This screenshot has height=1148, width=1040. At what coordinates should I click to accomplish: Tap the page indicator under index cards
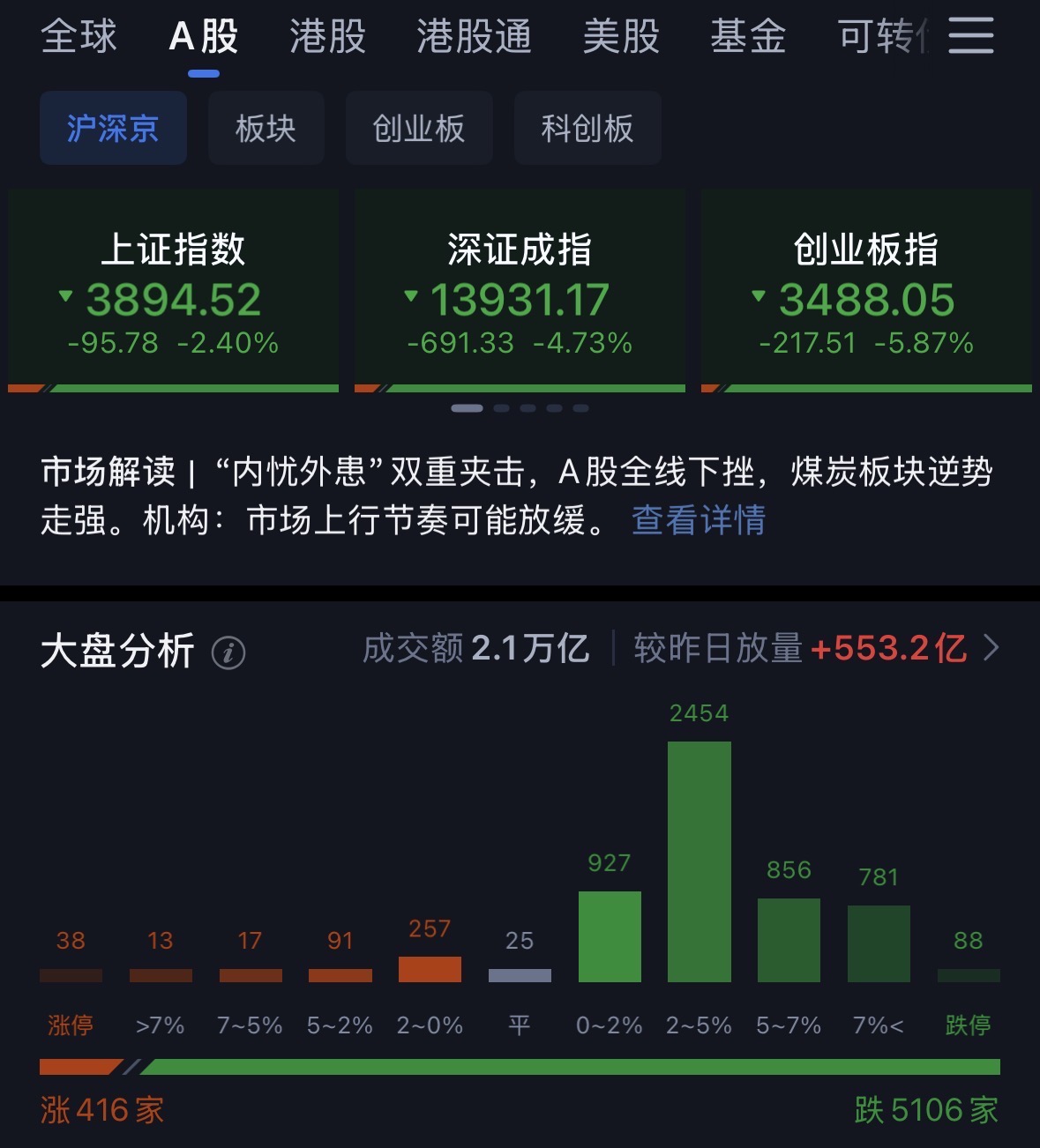click(x=520, y=408)
